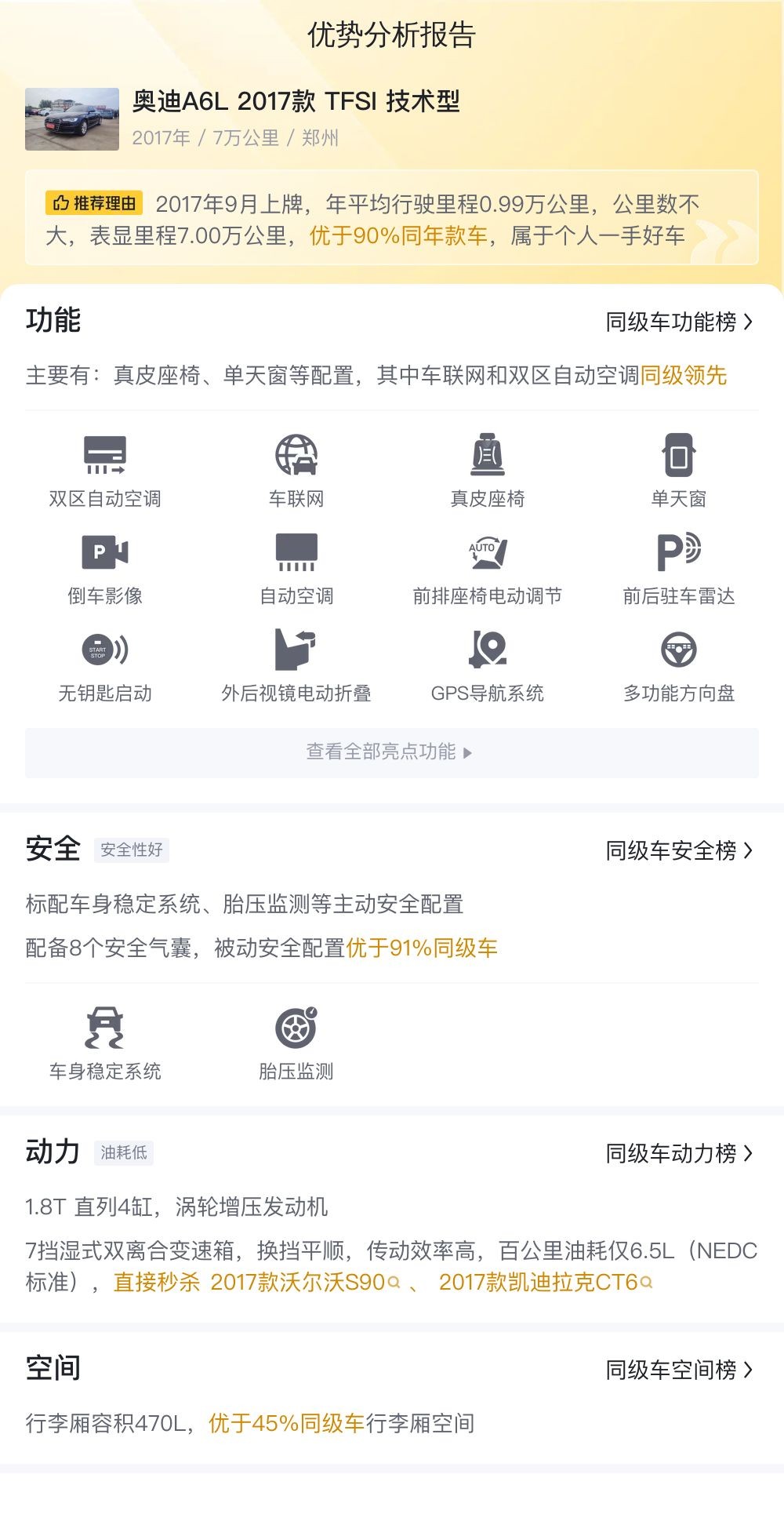The height and width of the screenshot is (1536, 784).
Task: Open the 奥迪A6L 2017款 car thumbnail
Action: [x=72, y=119]
